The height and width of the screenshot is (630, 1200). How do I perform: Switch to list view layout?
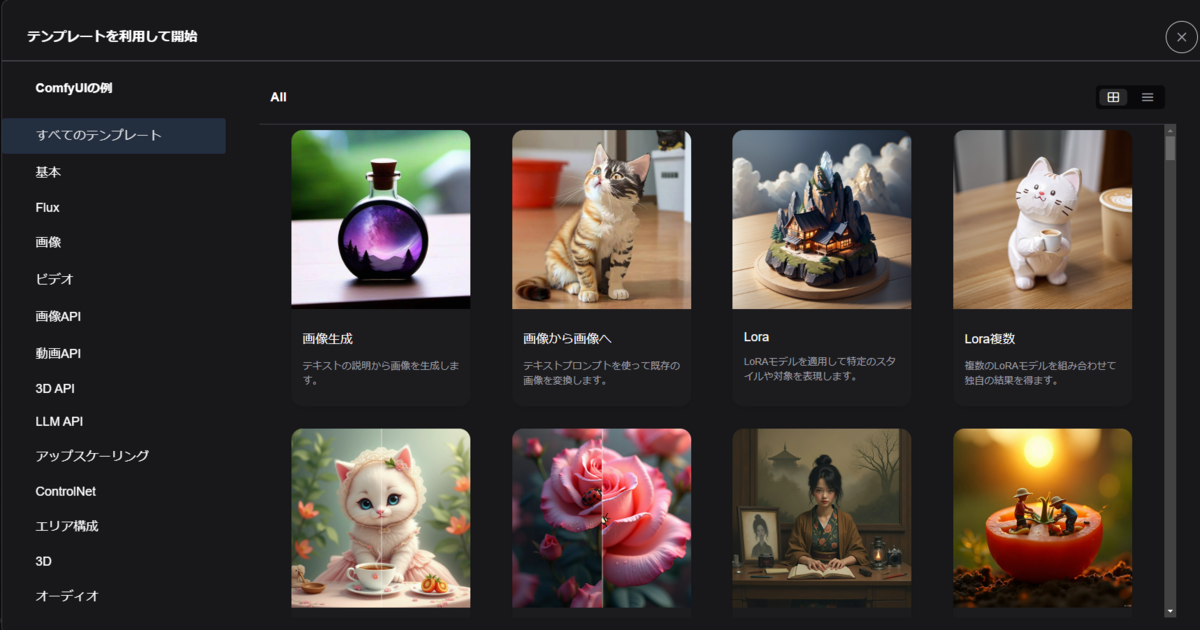coord(1147,97)
